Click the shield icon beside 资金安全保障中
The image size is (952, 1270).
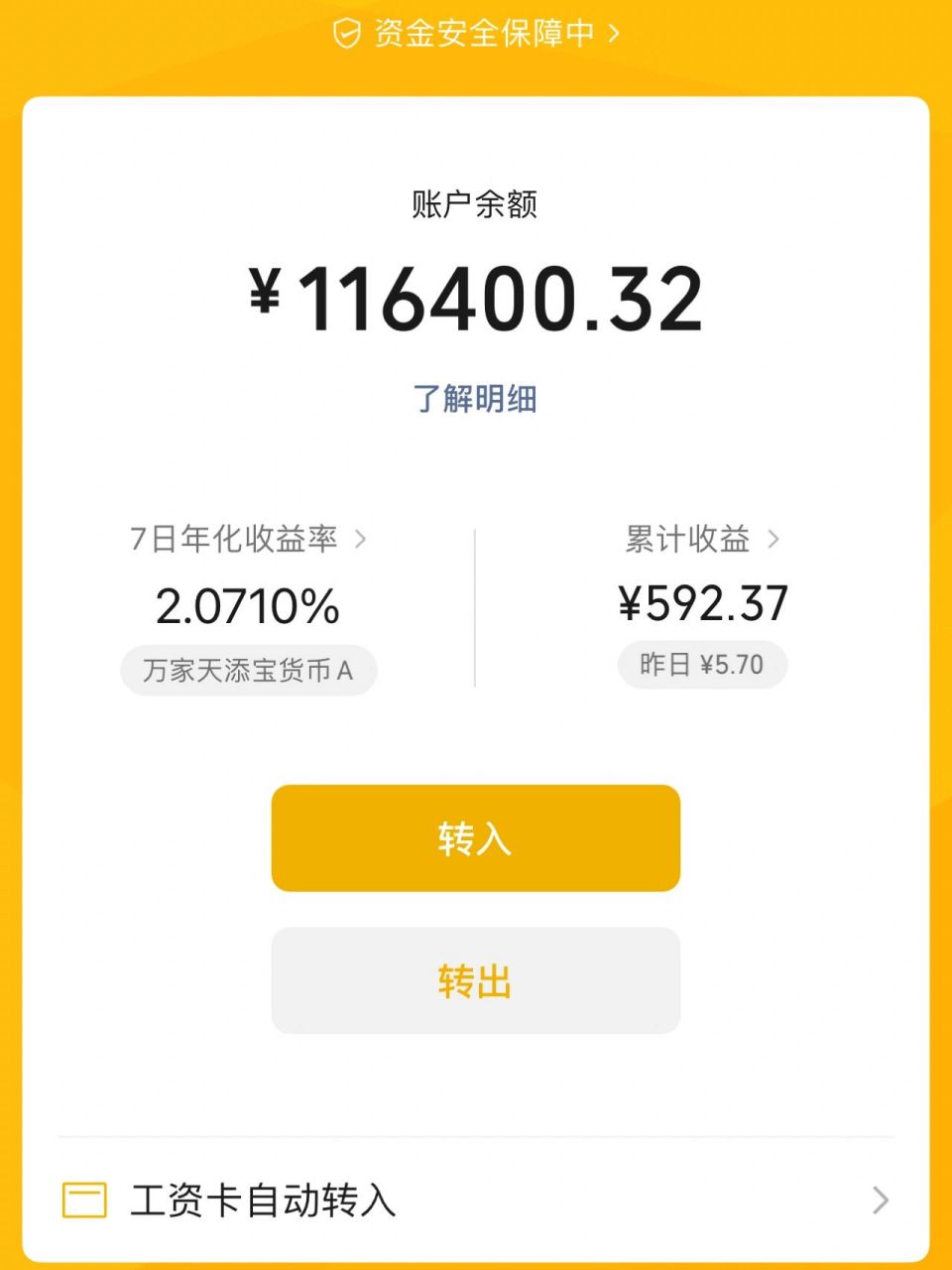click(x=345, y=31)
